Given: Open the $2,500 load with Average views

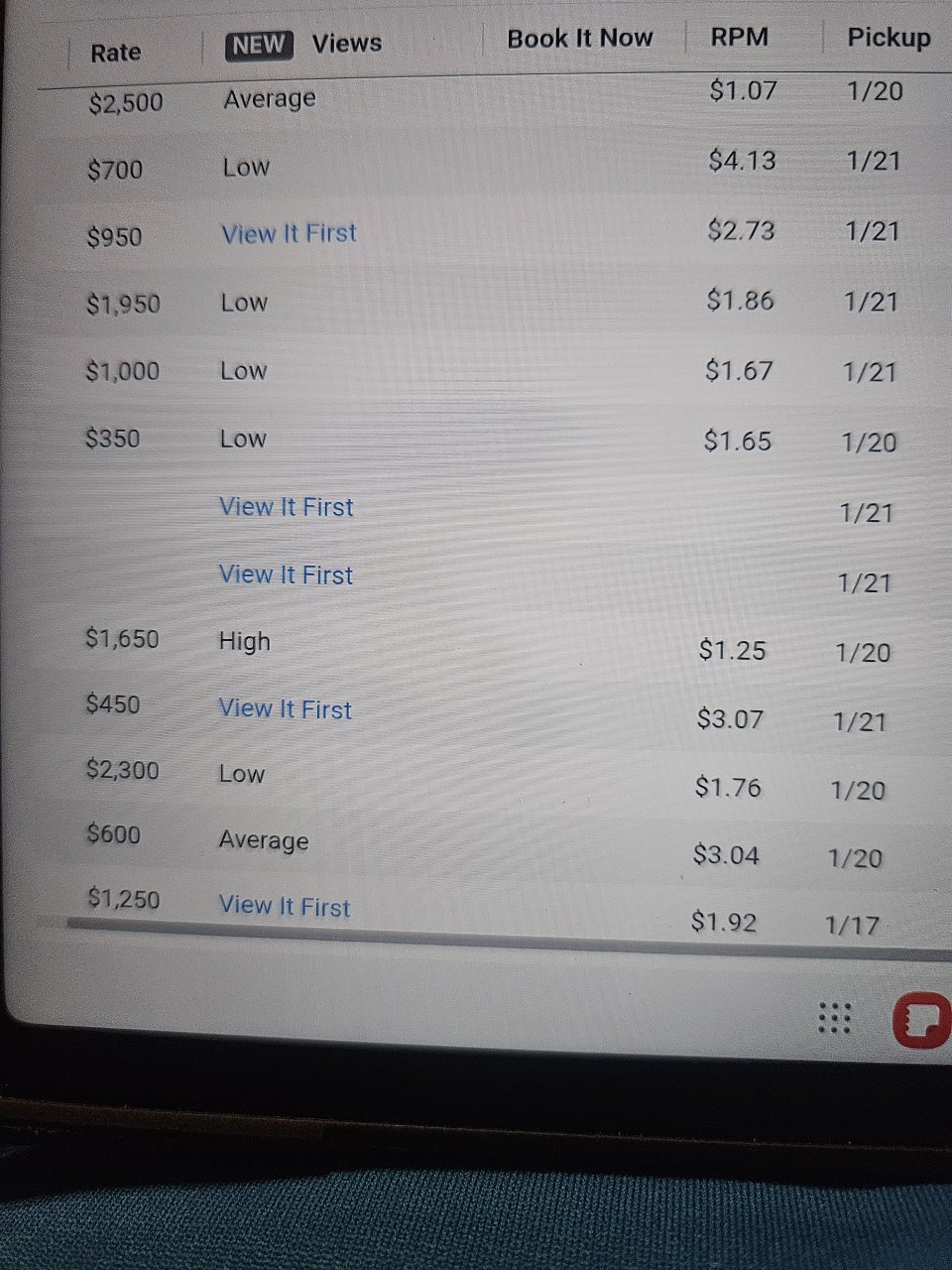Looking at the screenshot, I should tap(126, 102).
